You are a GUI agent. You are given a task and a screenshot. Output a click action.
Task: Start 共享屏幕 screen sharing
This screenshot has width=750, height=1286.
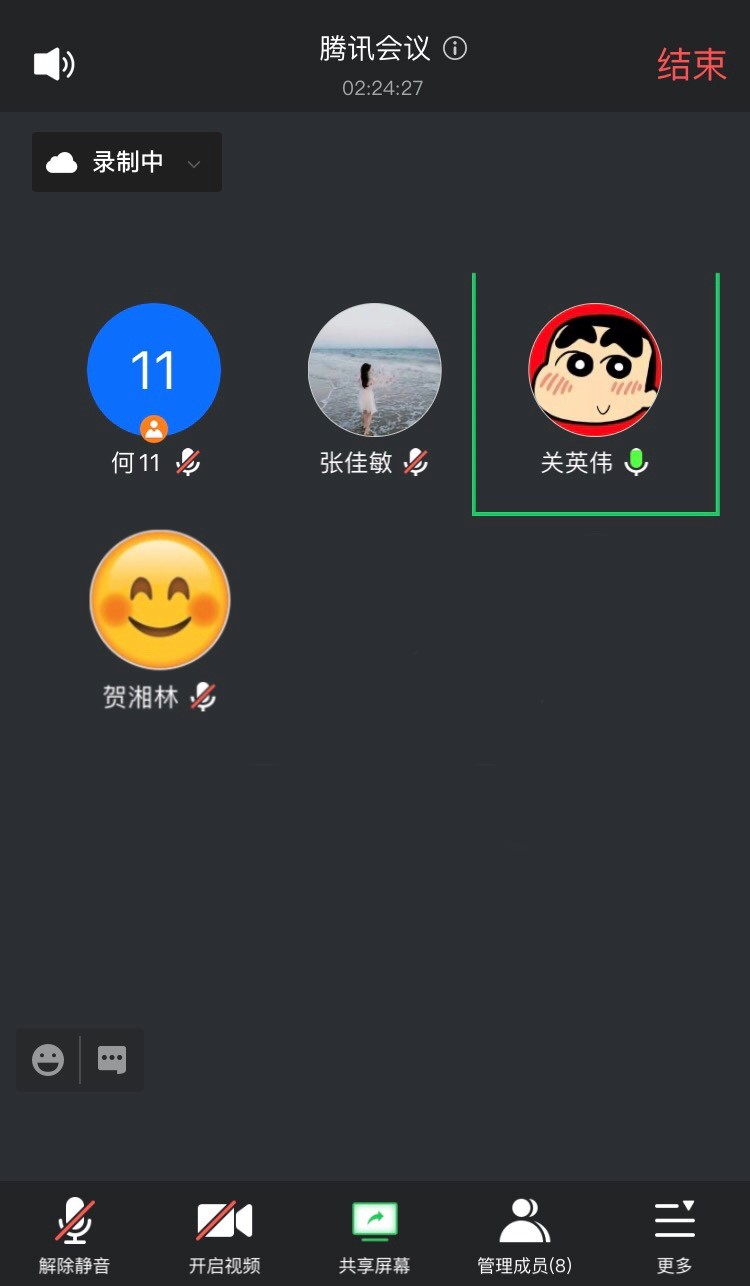click(x=375, y=1235)
